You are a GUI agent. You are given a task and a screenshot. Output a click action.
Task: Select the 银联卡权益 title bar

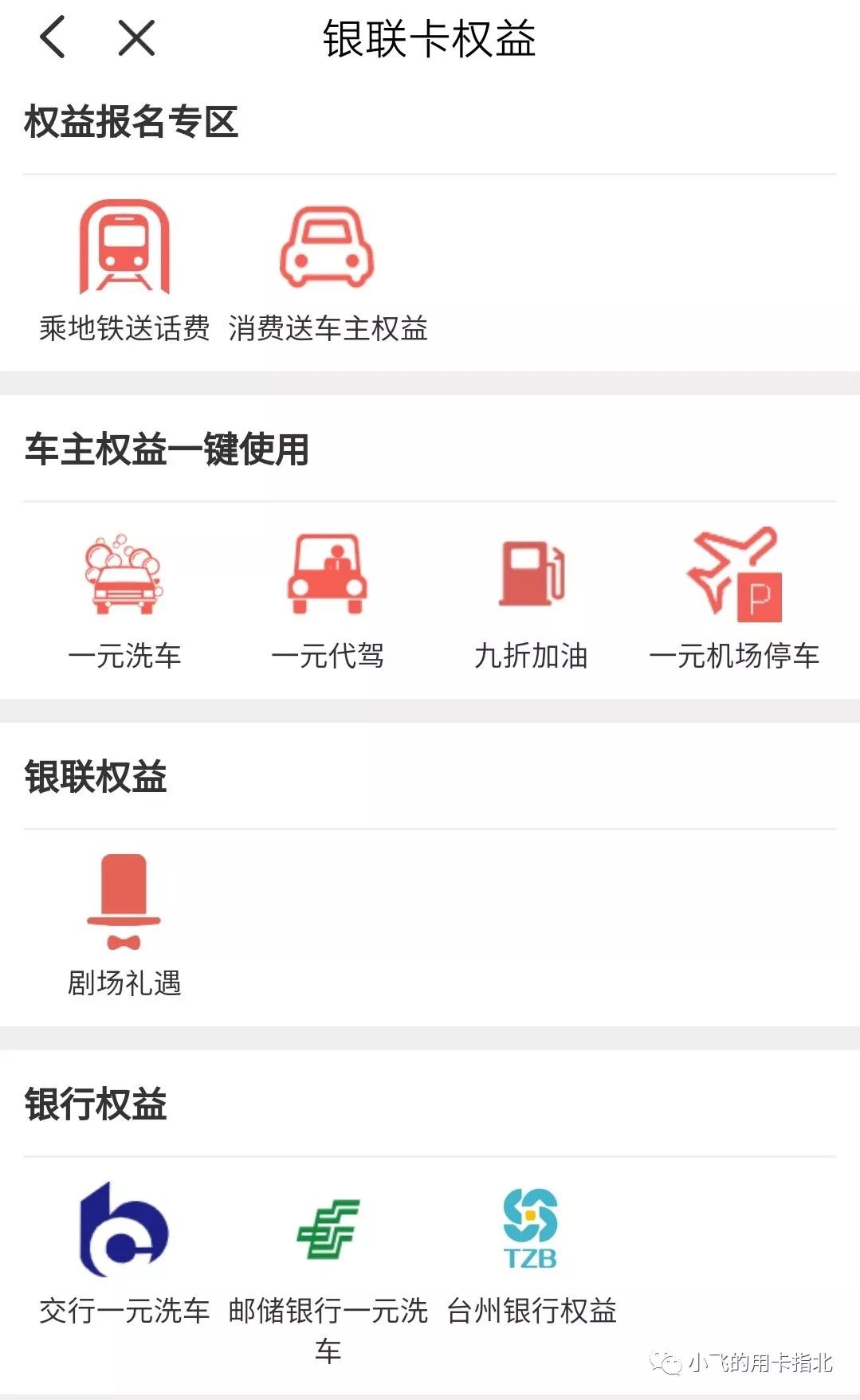pos(430,41)
